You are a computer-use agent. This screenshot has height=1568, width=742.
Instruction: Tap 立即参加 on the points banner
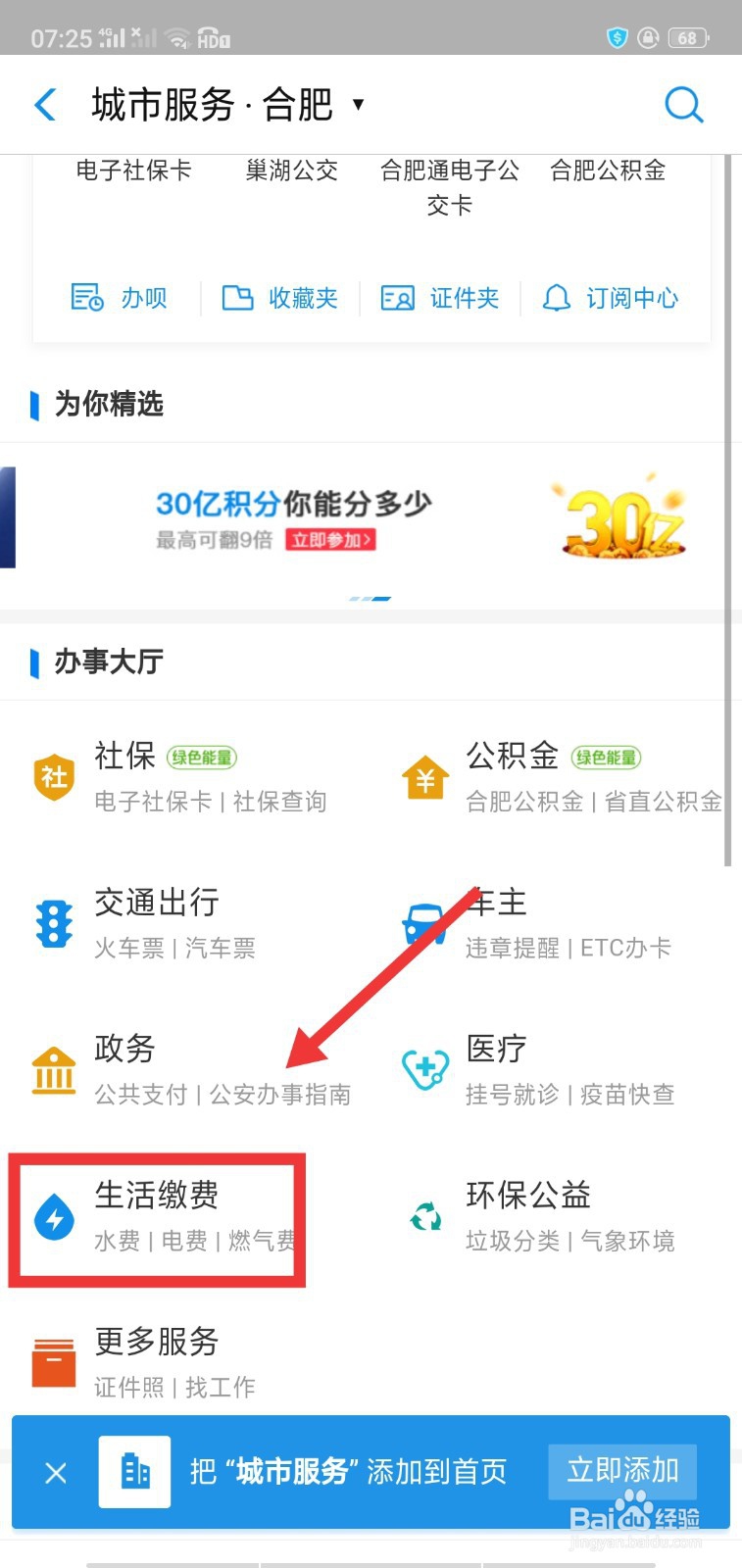(331, 540)
